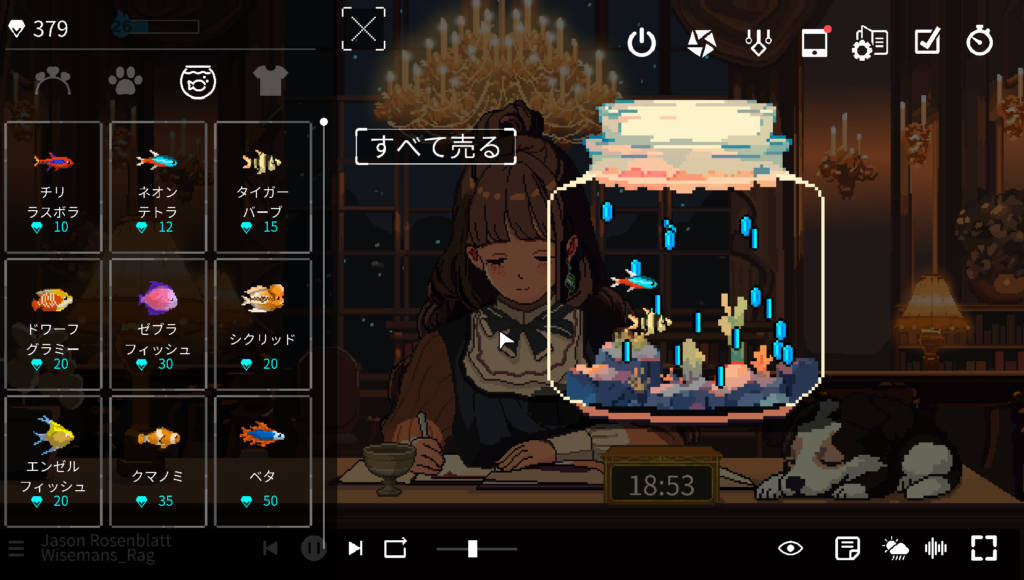The height and width of the screenshot is (580, 1024).
Task: Select the ネオンテトラ fish card
Action: (158, 186)
